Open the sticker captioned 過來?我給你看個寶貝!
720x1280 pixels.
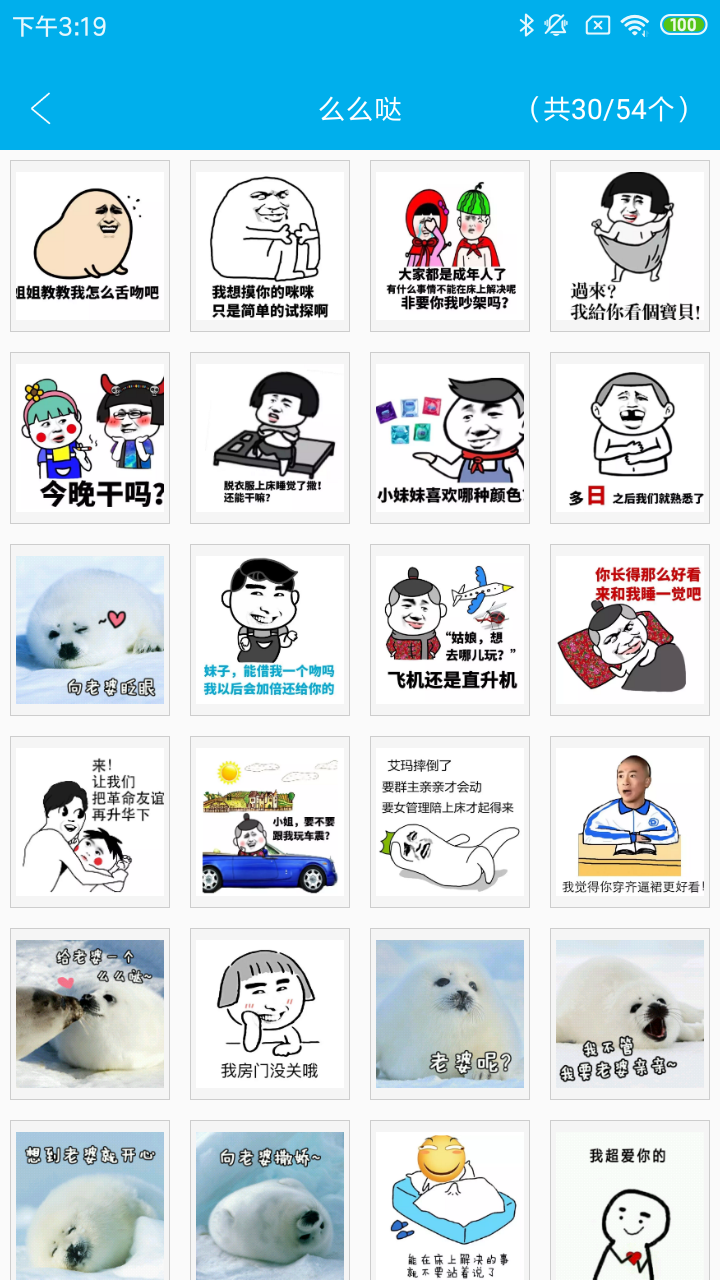630,246
